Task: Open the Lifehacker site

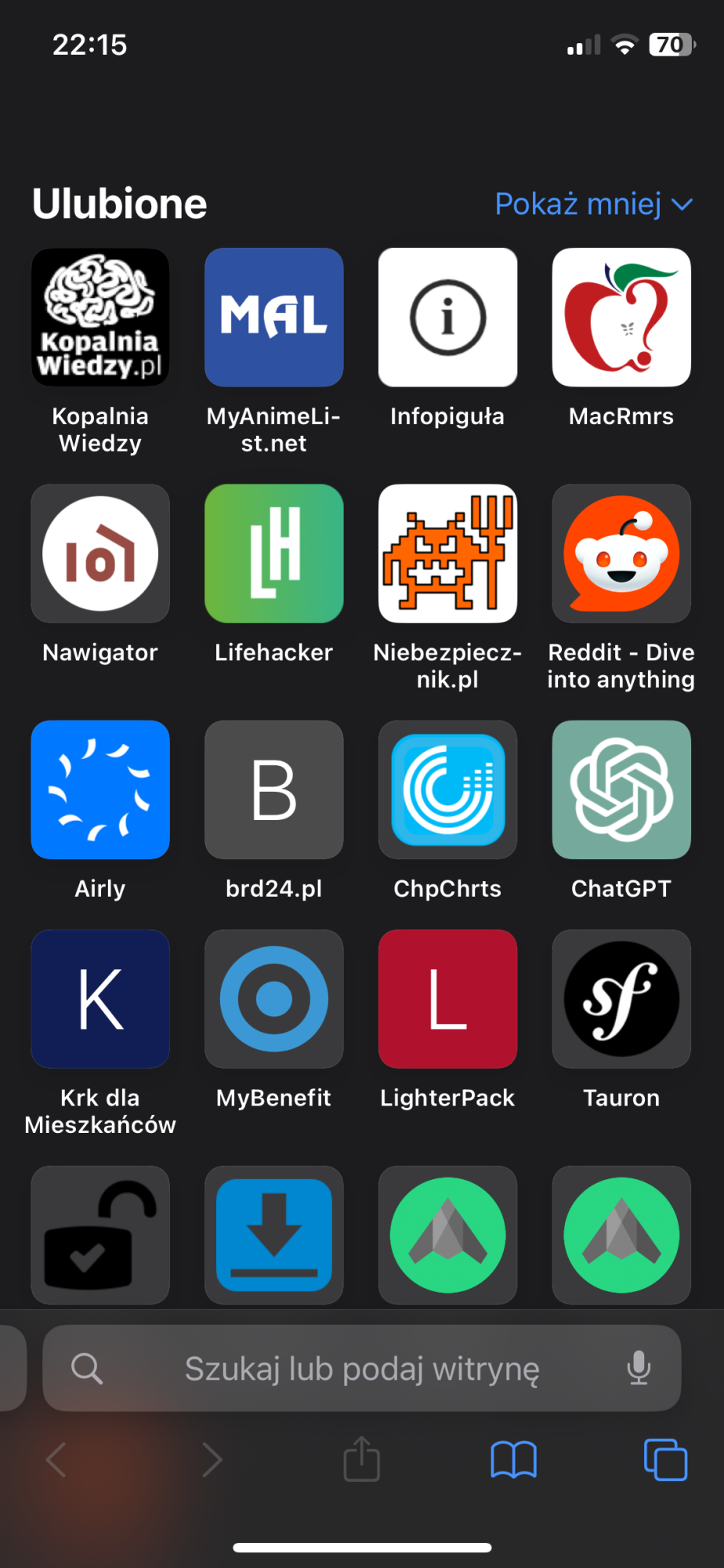Action: (273, 554)
